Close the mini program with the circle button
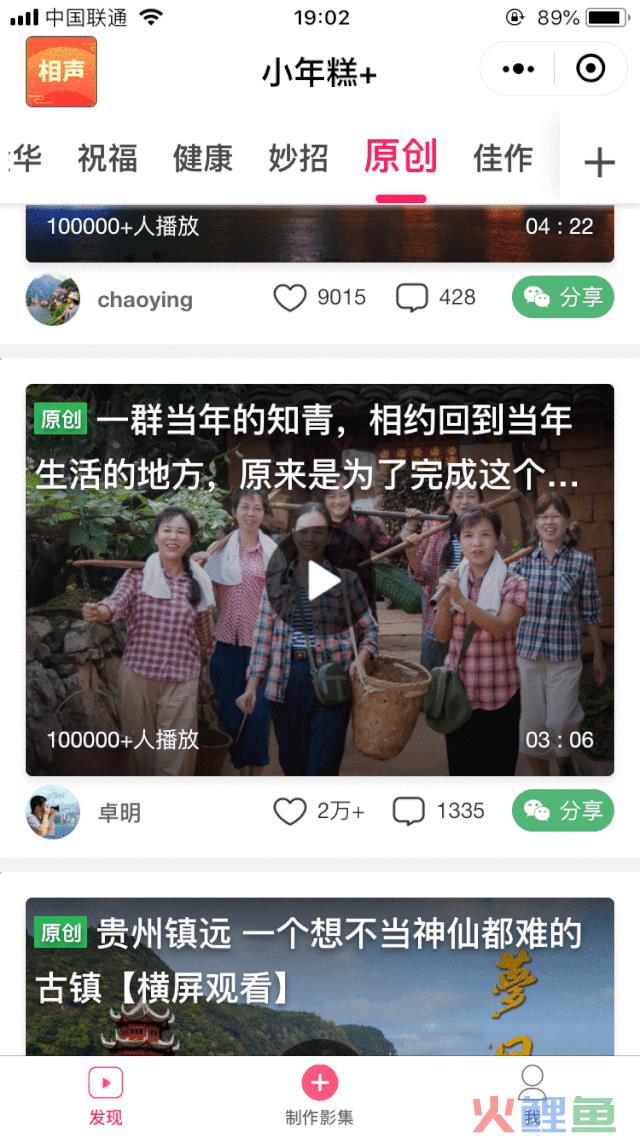 click(x=591, y=69)
